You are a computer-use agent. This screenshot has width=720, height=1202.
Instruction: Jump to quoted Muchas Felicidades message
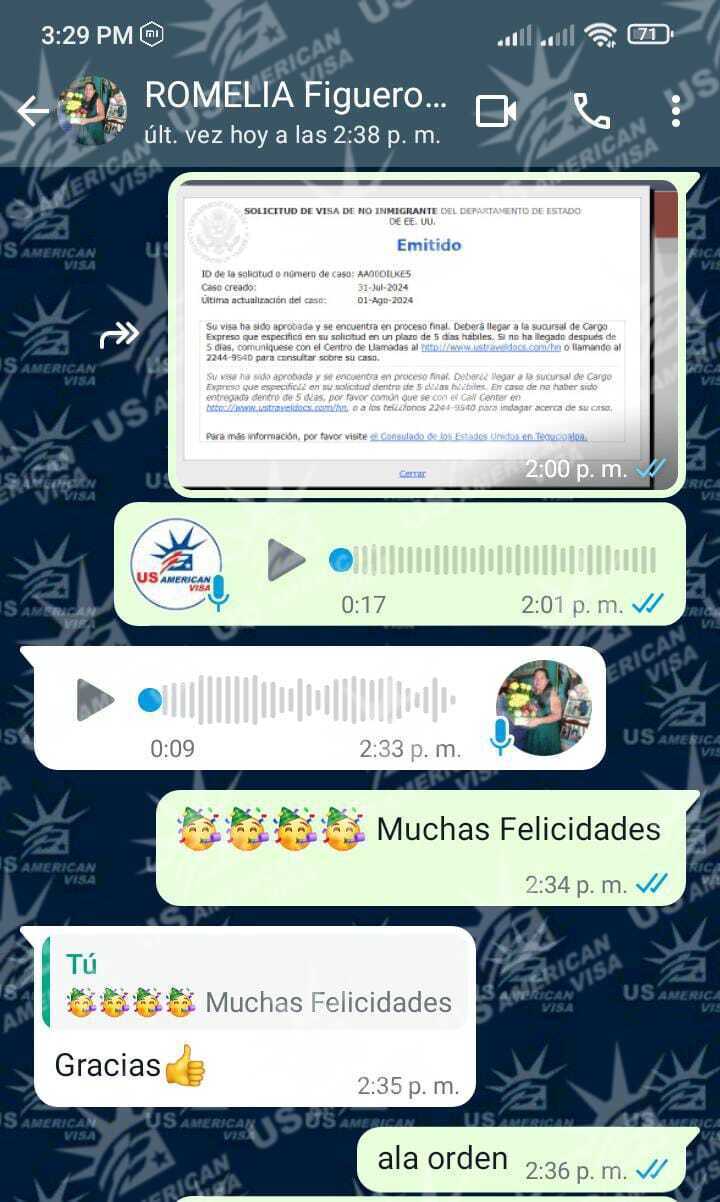256,985
